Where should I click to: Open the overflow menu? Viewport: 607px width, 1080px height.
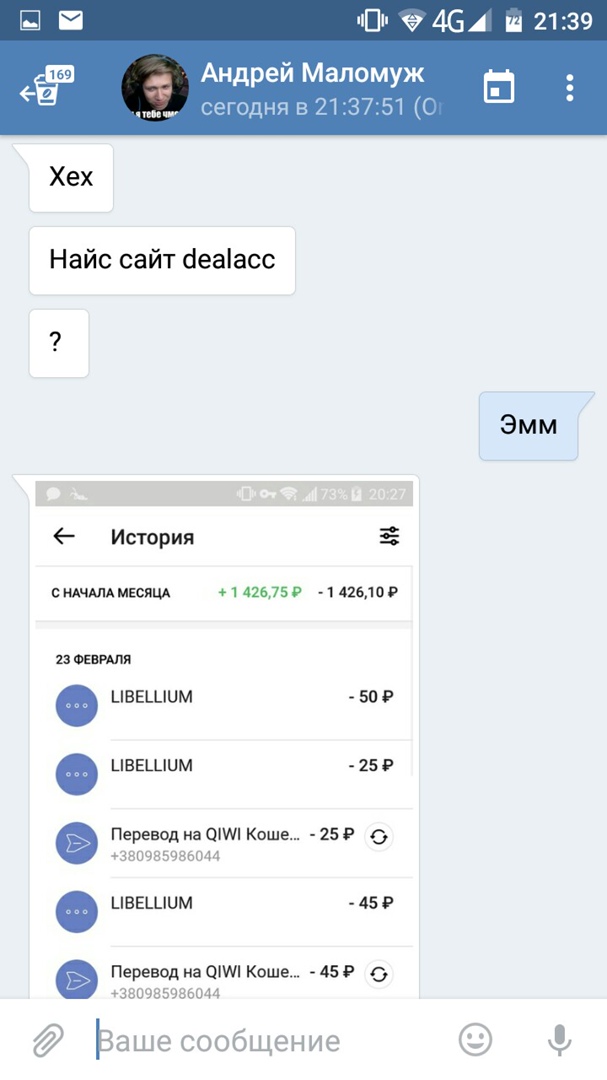click(x=570, y=87)
